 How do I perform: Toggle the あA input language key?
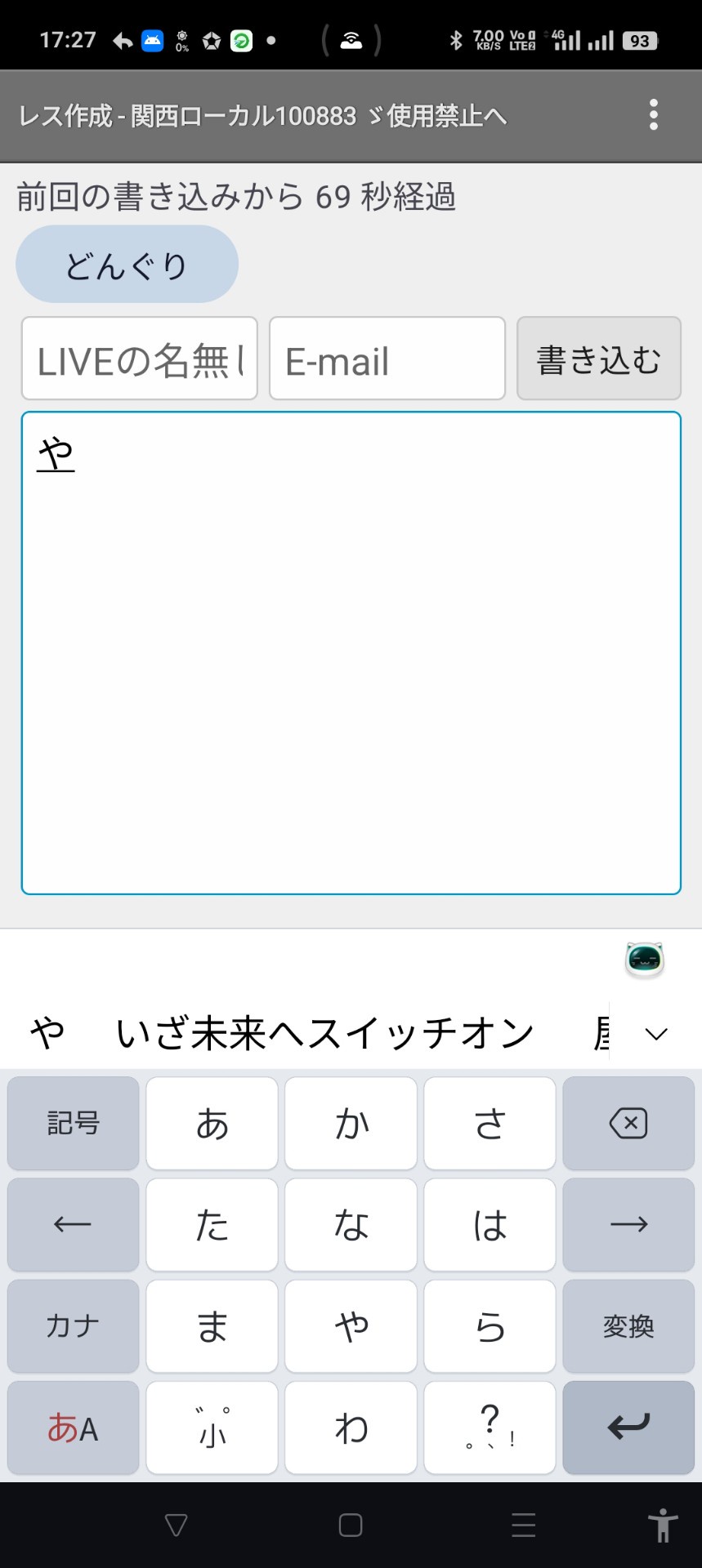73,1428
